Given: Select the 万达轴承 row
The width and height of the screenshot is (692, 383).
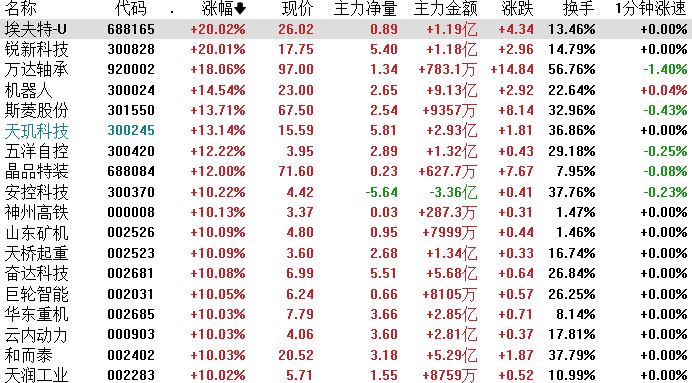Looking at the screenshot, I should point(346,69).
